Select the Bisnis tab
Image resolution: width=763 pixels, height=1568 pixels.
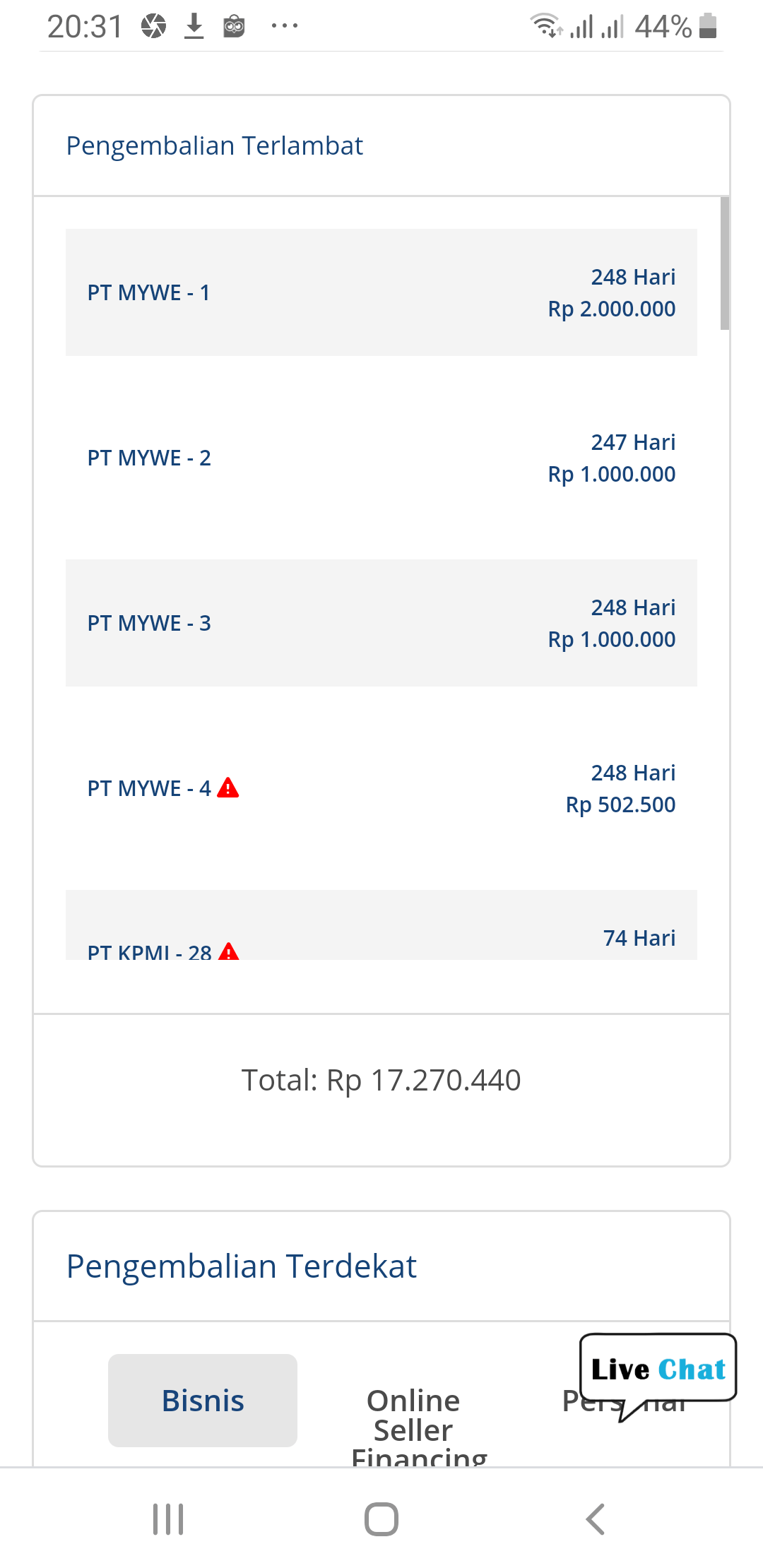[202, 1401]
